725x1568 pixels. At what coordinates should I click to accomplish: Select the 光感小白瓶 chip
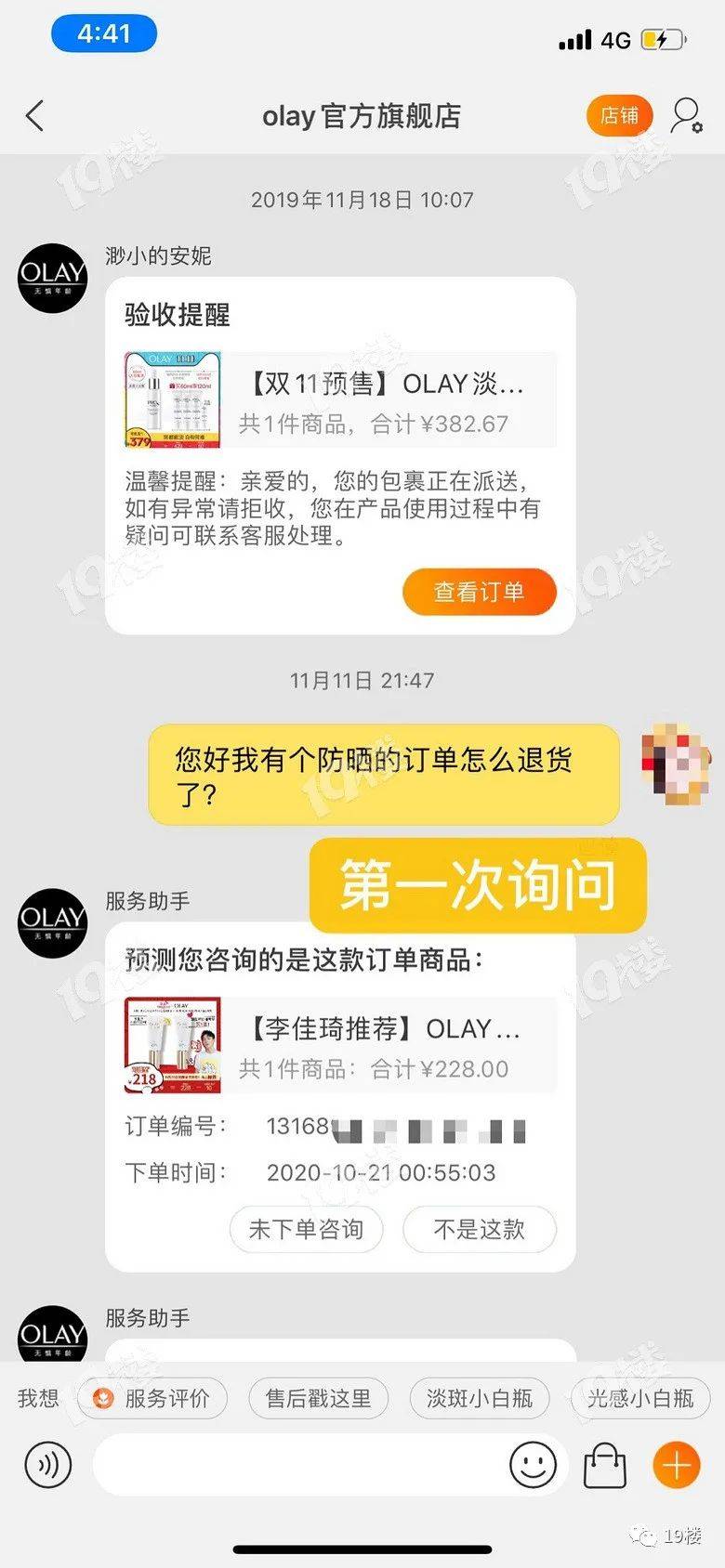click(639, 1398)
